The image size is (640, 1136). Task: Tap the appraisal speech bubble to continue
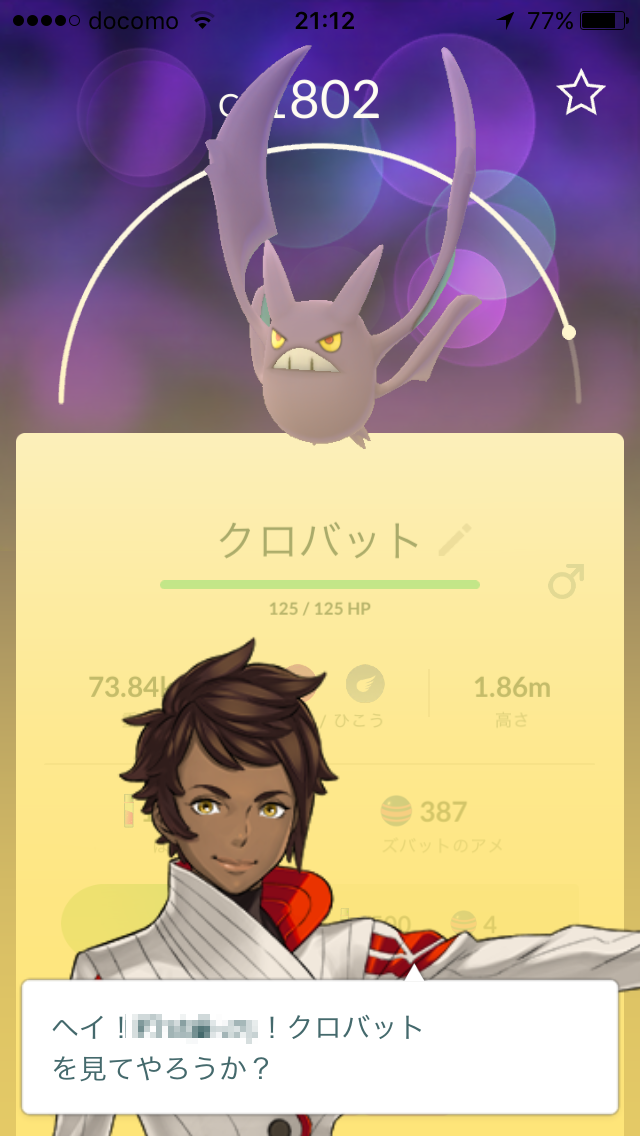click(x=320, y=1046)
